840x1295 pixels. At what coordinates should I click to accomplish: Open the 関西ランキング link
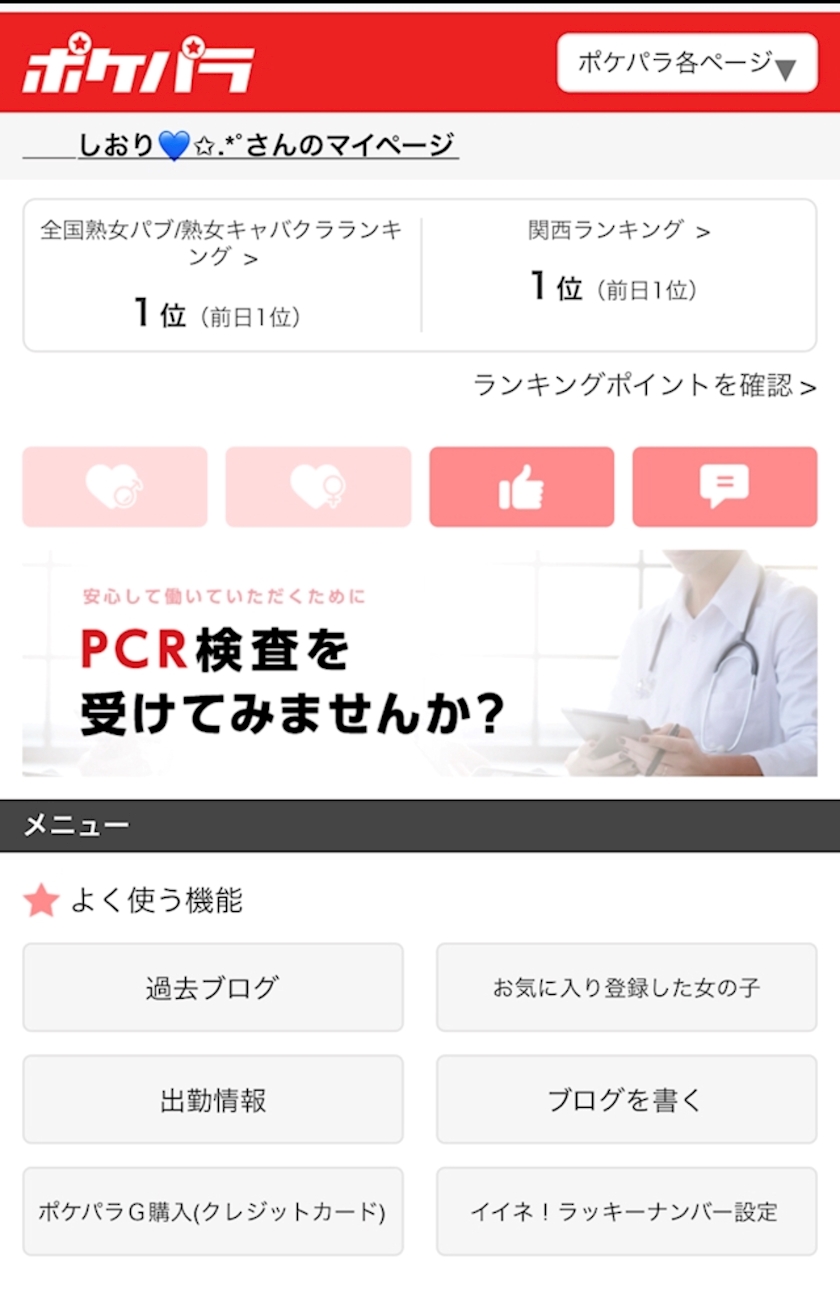(619, 231)
